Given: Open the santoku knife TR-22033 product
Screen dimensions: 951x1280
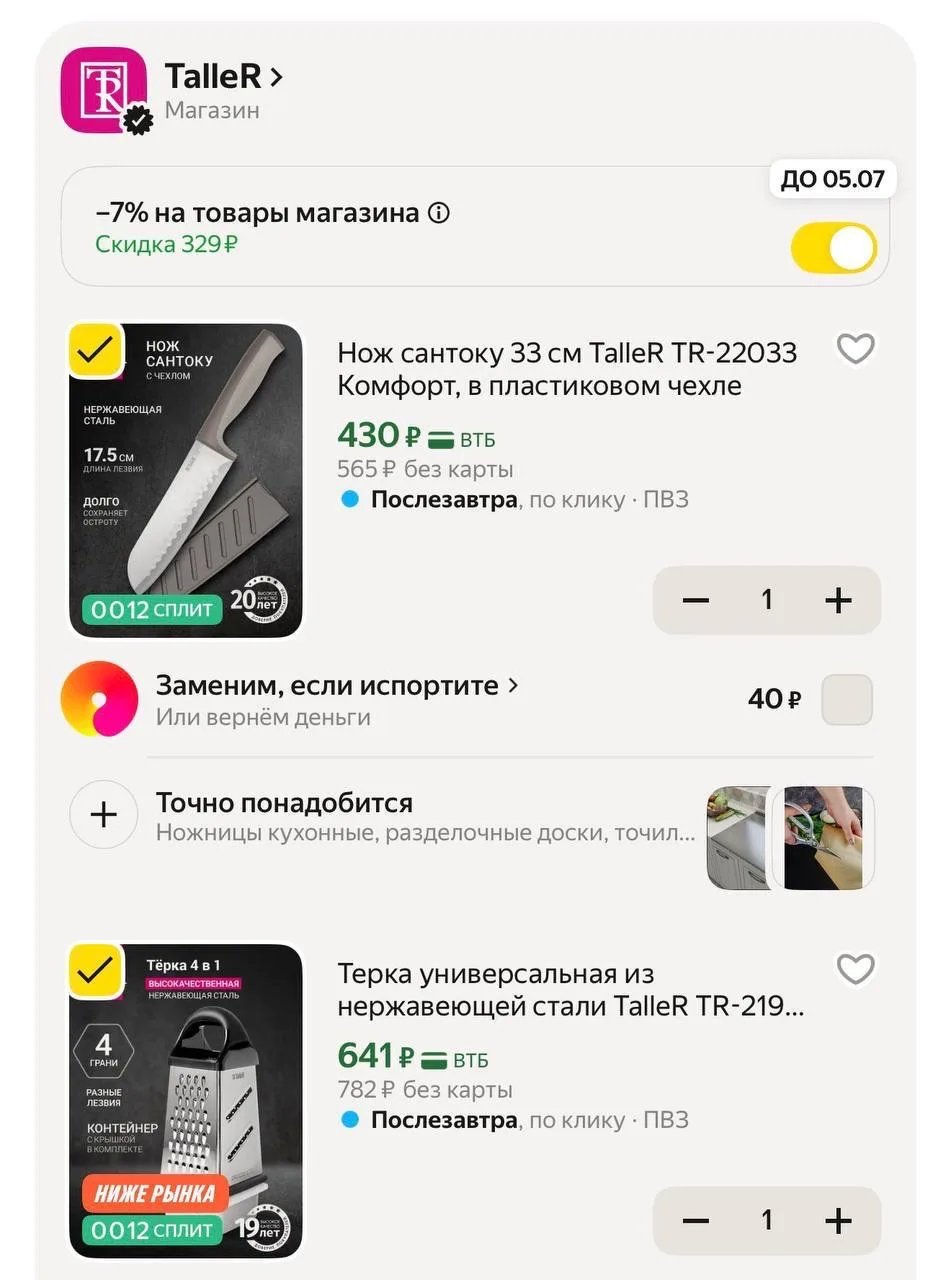Looking at the screenshot, I should point(567,369).
